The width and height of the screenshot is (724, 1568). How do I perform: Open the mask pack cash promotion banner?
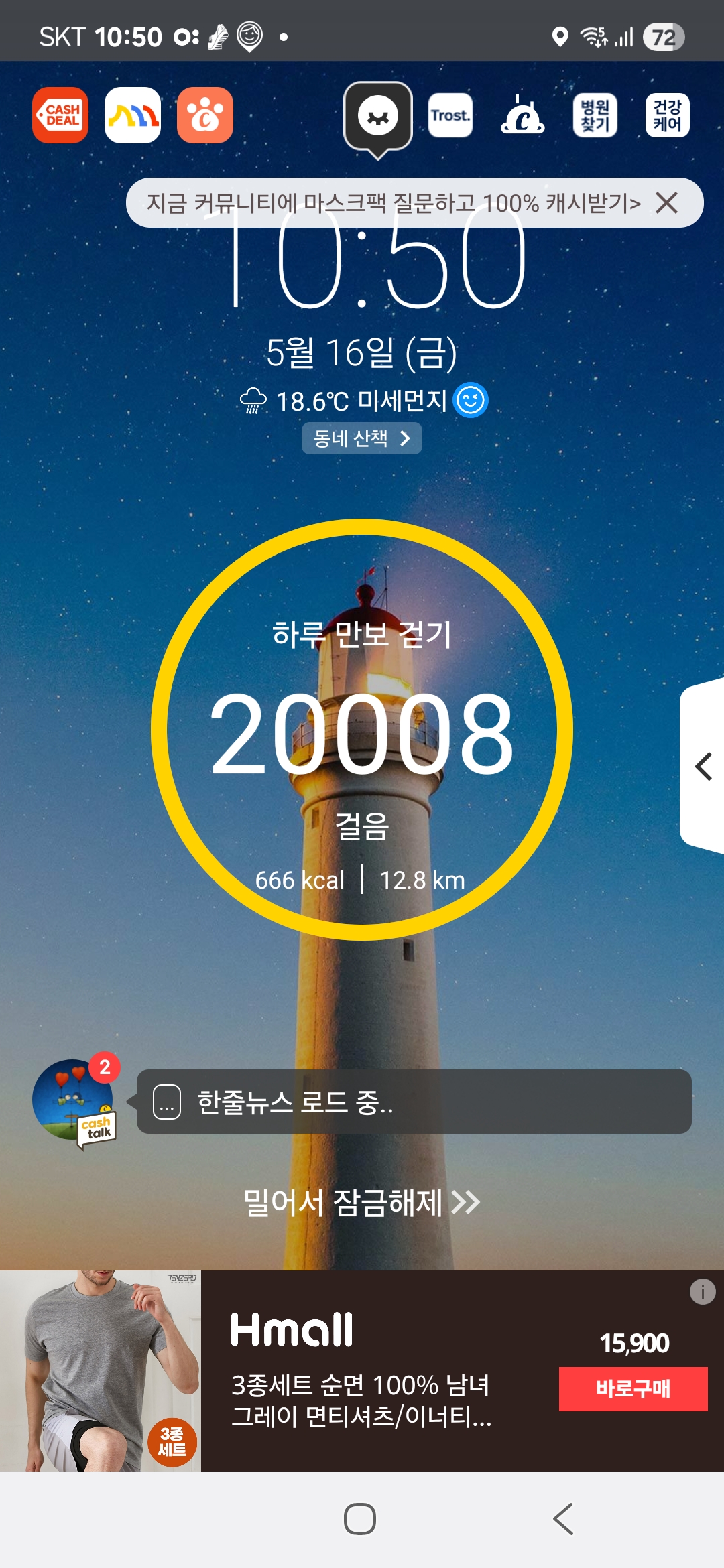pyautogui.click(x=393, y=202)
